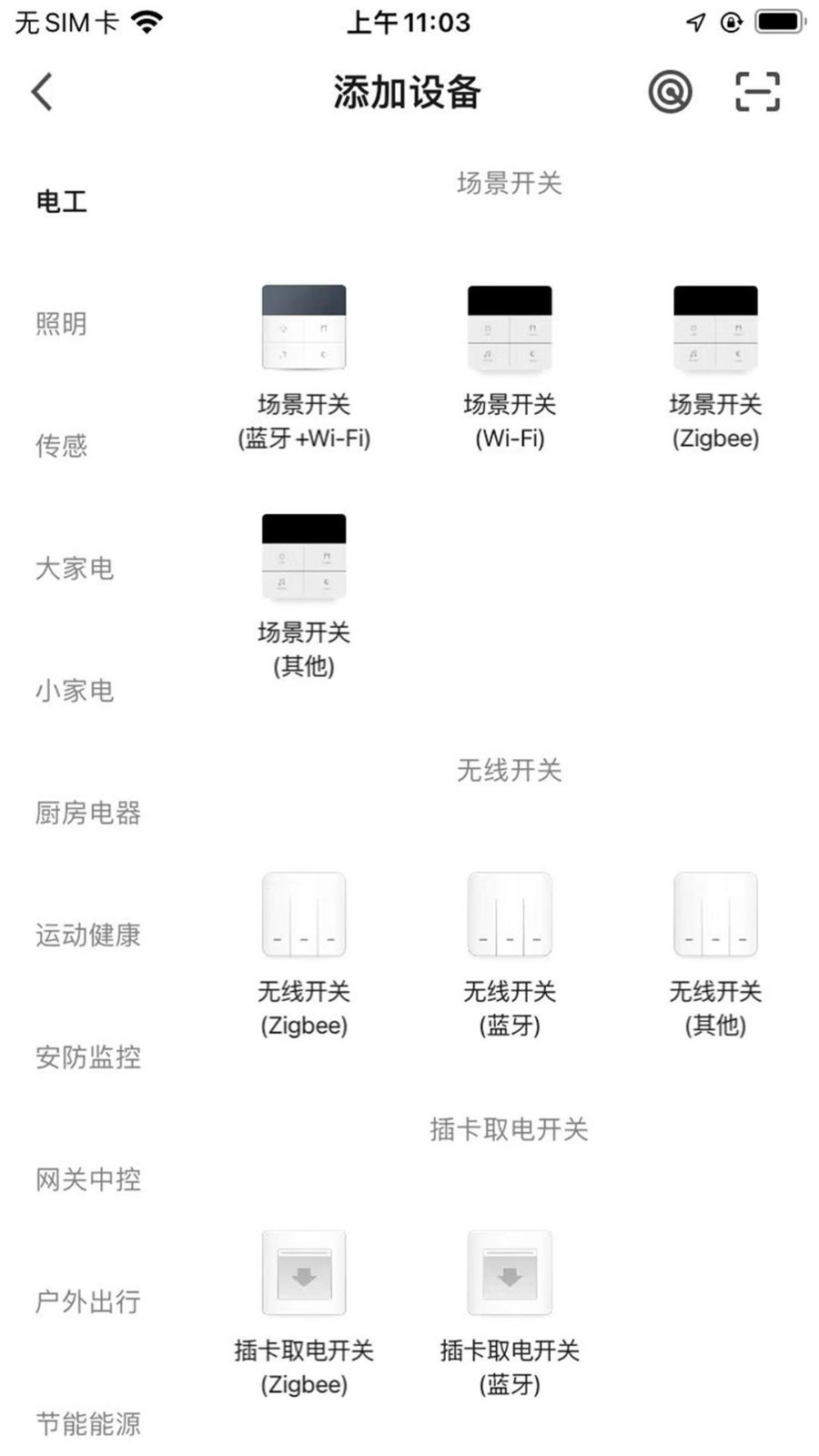
Task: Switch to the 传感 category
Action: coord(61,445)
